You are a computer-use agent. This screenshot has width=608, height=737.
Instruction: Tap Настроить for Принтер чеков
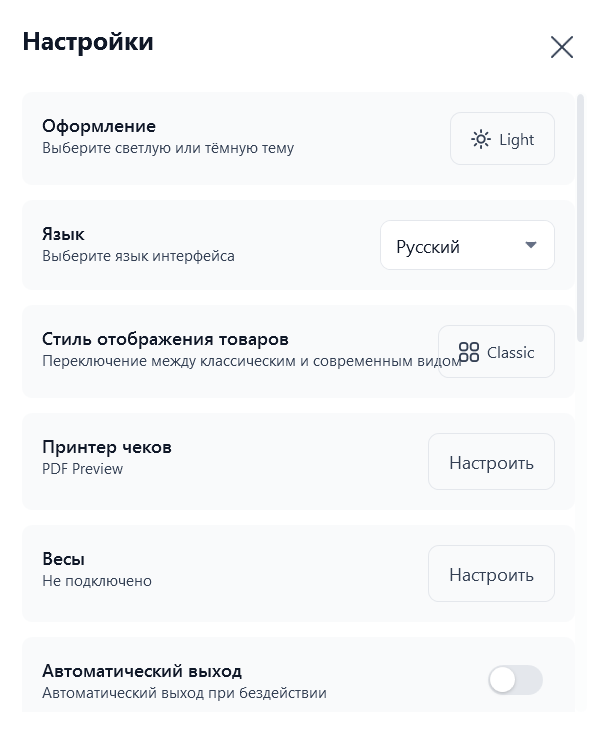pos(491,462)
